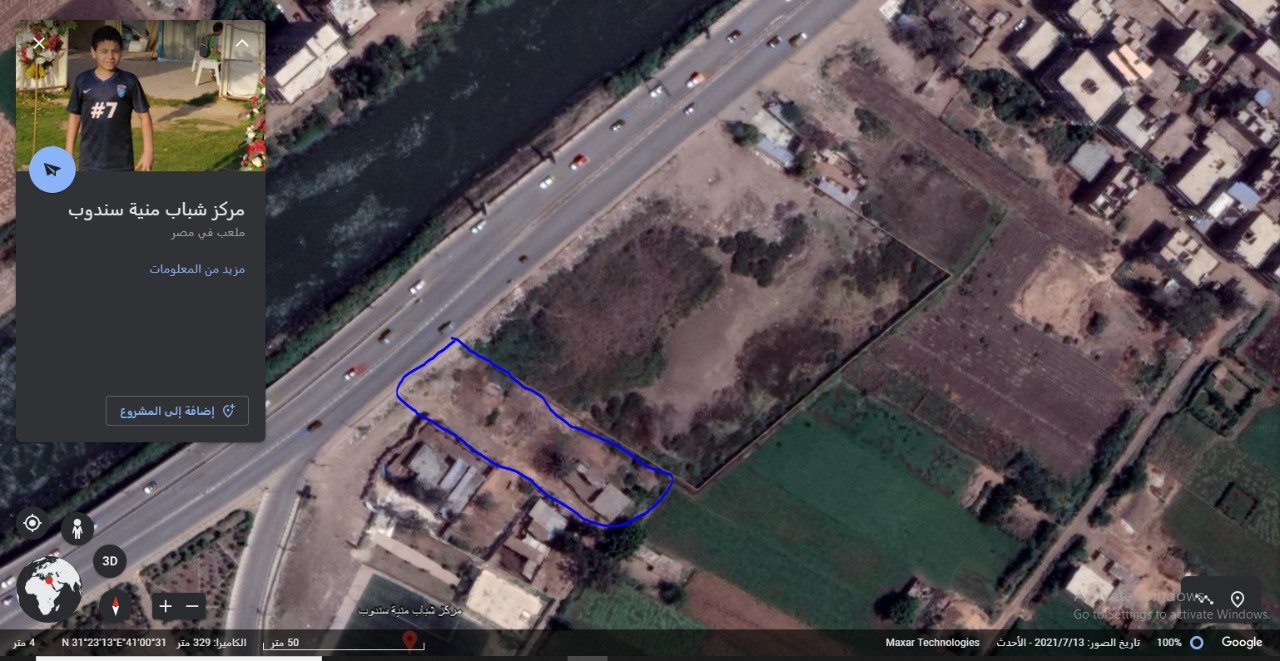The image size is (1280, 661).
Task: Go to my current location
Action: pyautogui.click(x=32, y=522)
